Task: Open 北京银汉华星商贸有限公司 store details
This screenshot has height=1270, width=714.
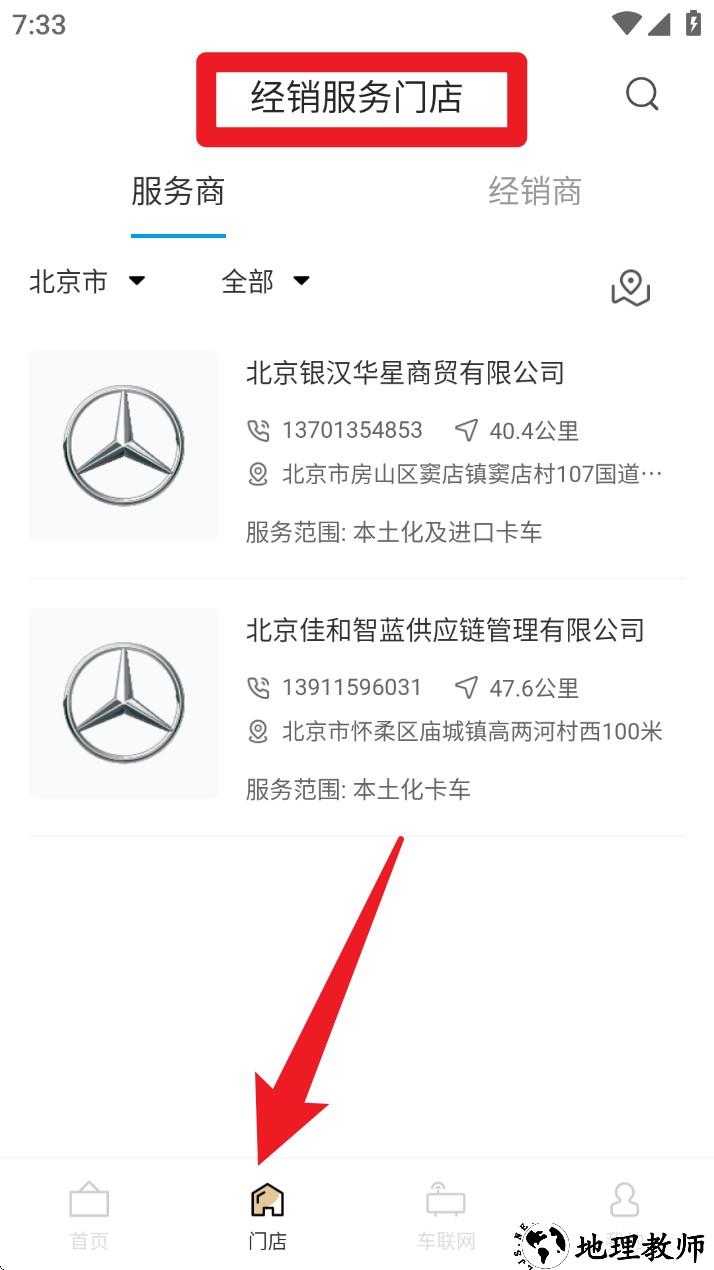Action: tap(405, 373)
